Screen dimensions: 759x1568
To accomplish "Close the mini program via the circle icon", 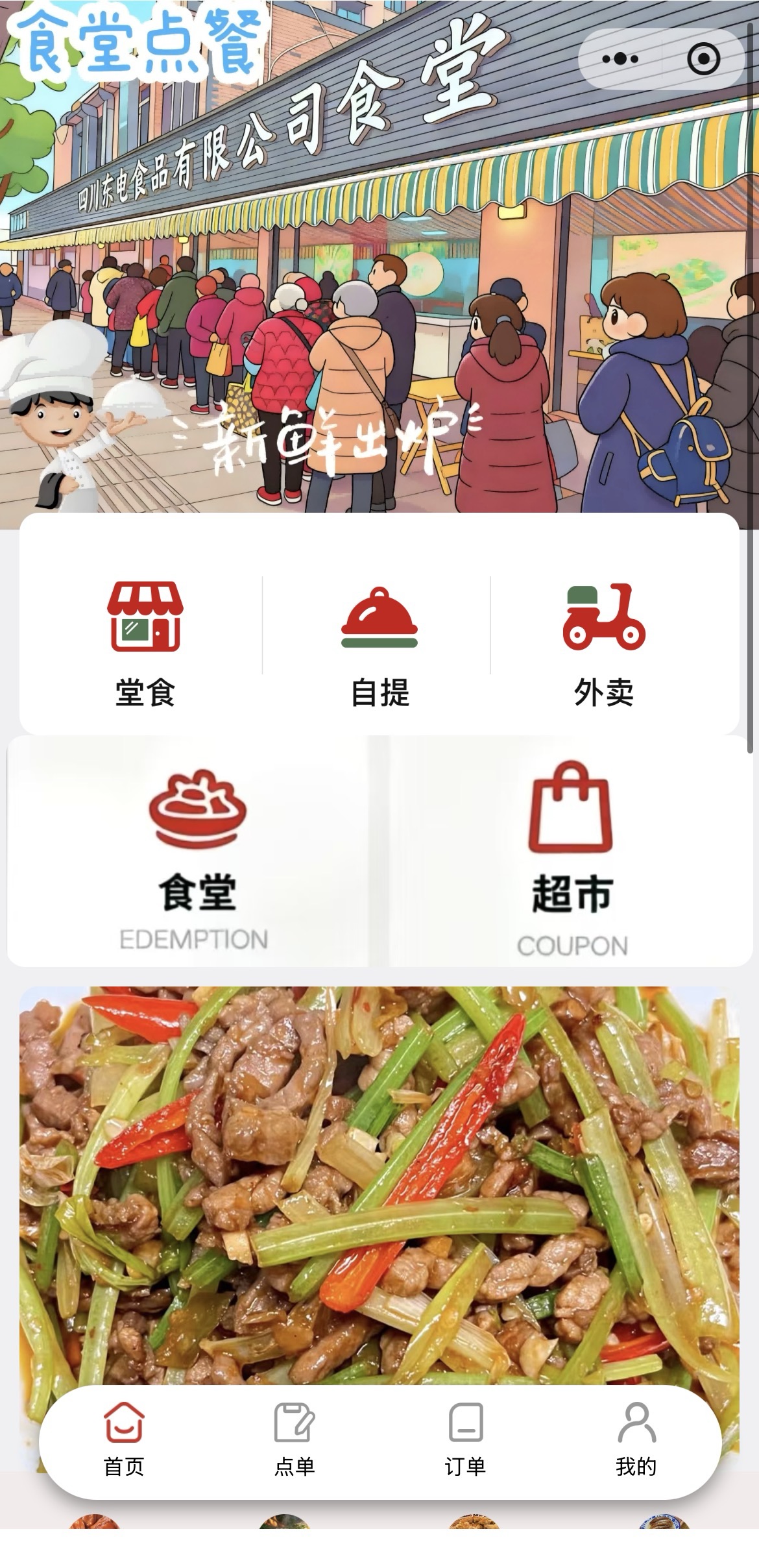I will (703, 59).
